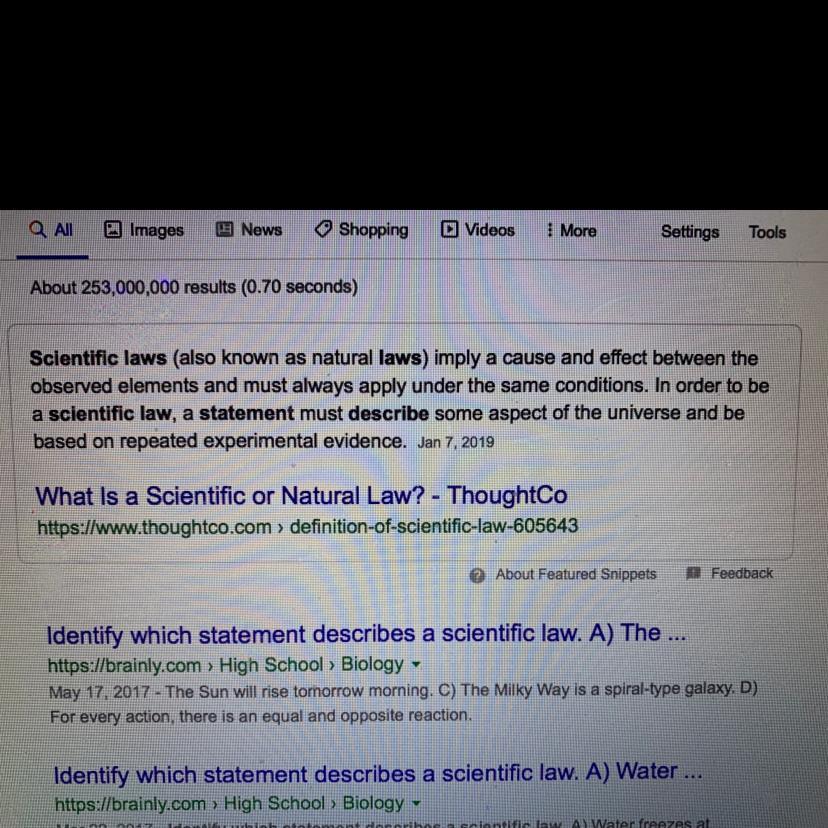Open the Brainly result beginning 'A) Water'
The width and height of the screenshot is (828, 828).
coord(378,774)
